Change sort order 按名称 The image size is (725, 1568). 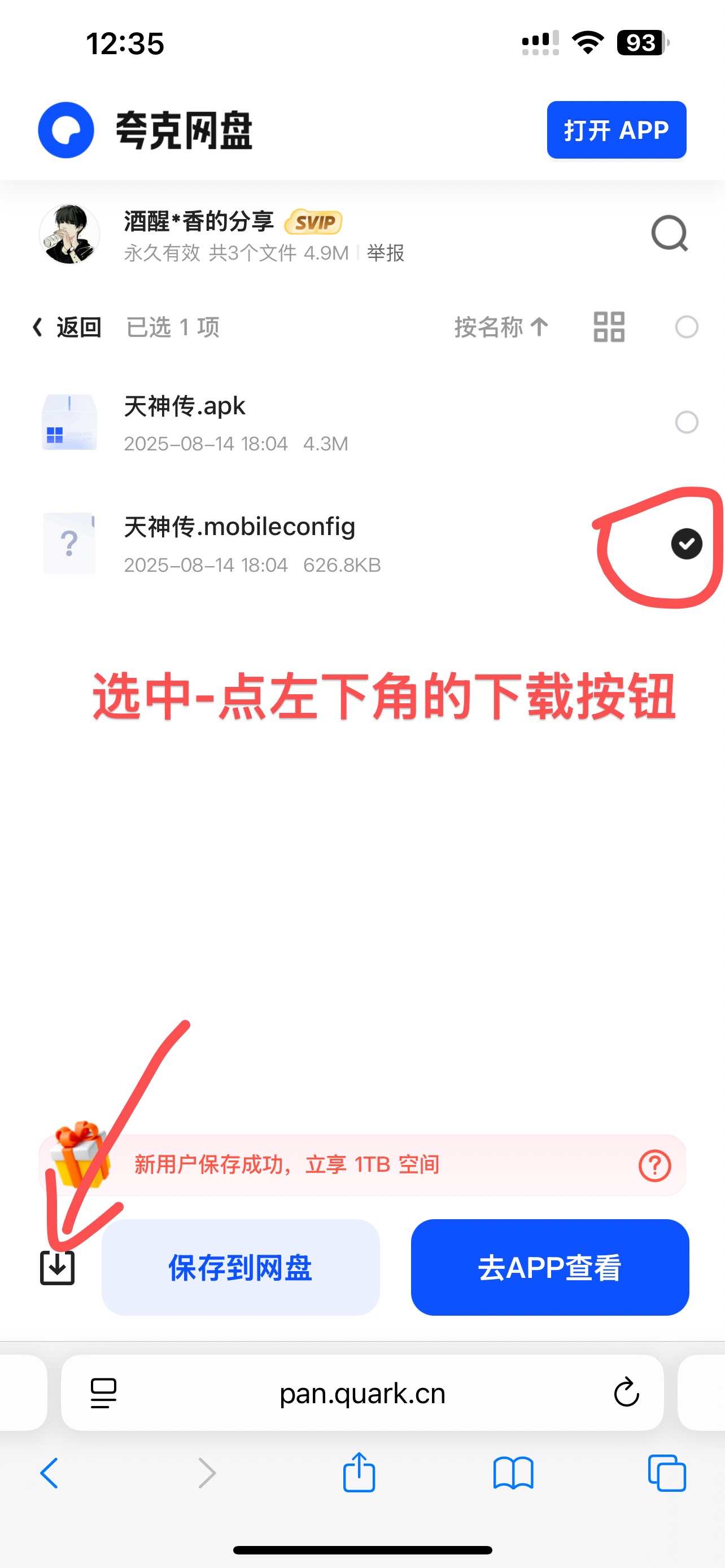click(500, 327)
